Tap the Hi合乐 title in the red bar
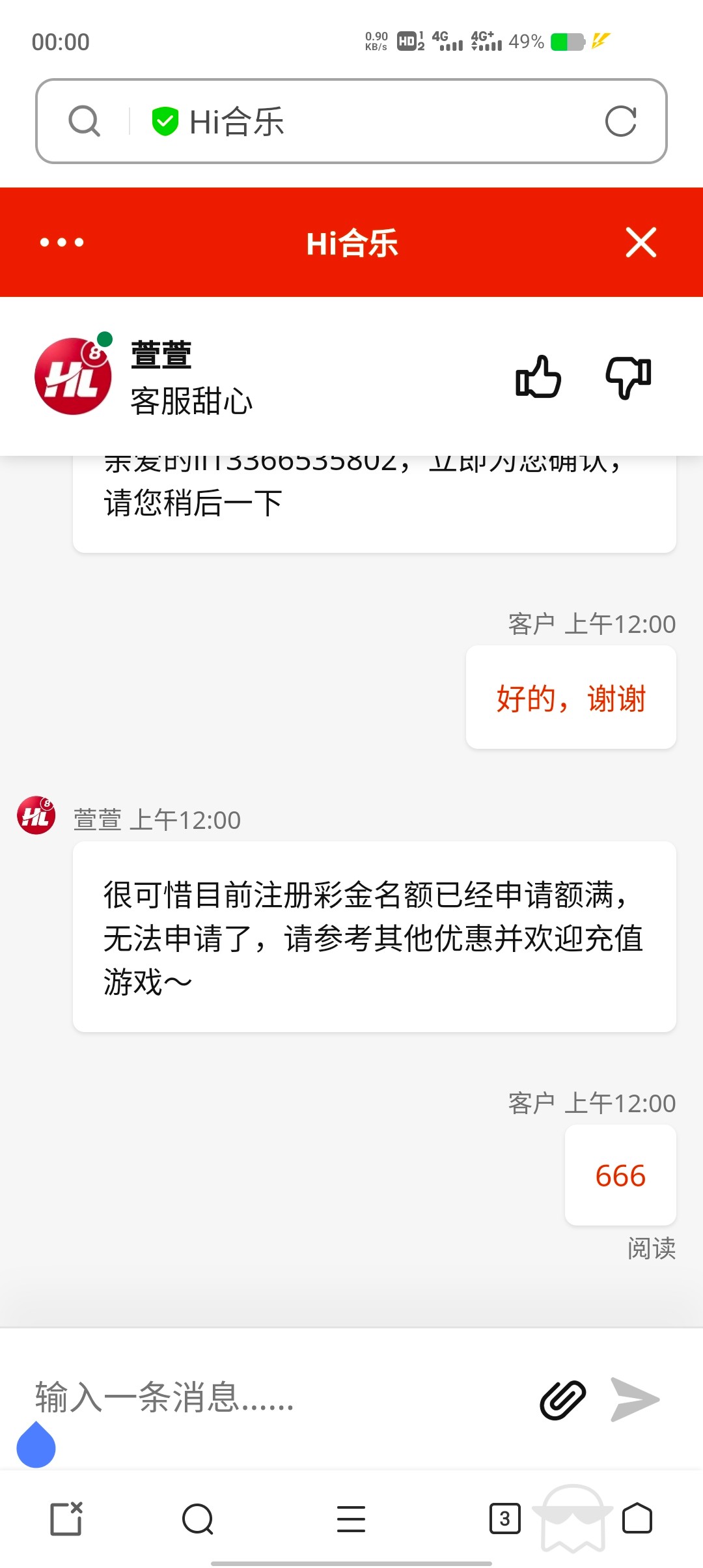Screen dimensions: 703x1568 [351, 243]
